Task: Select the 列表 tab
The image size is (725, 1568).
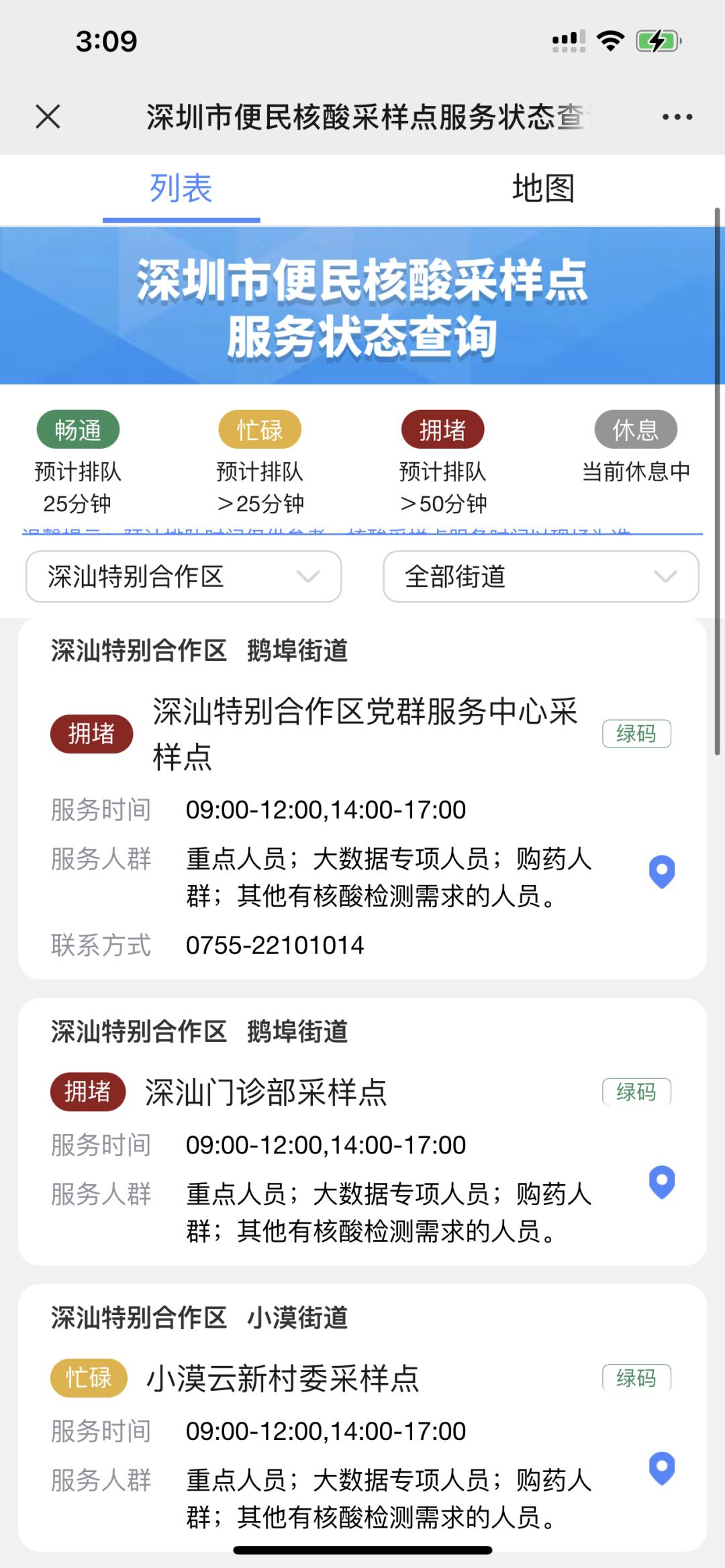Action: pos(181,189)
